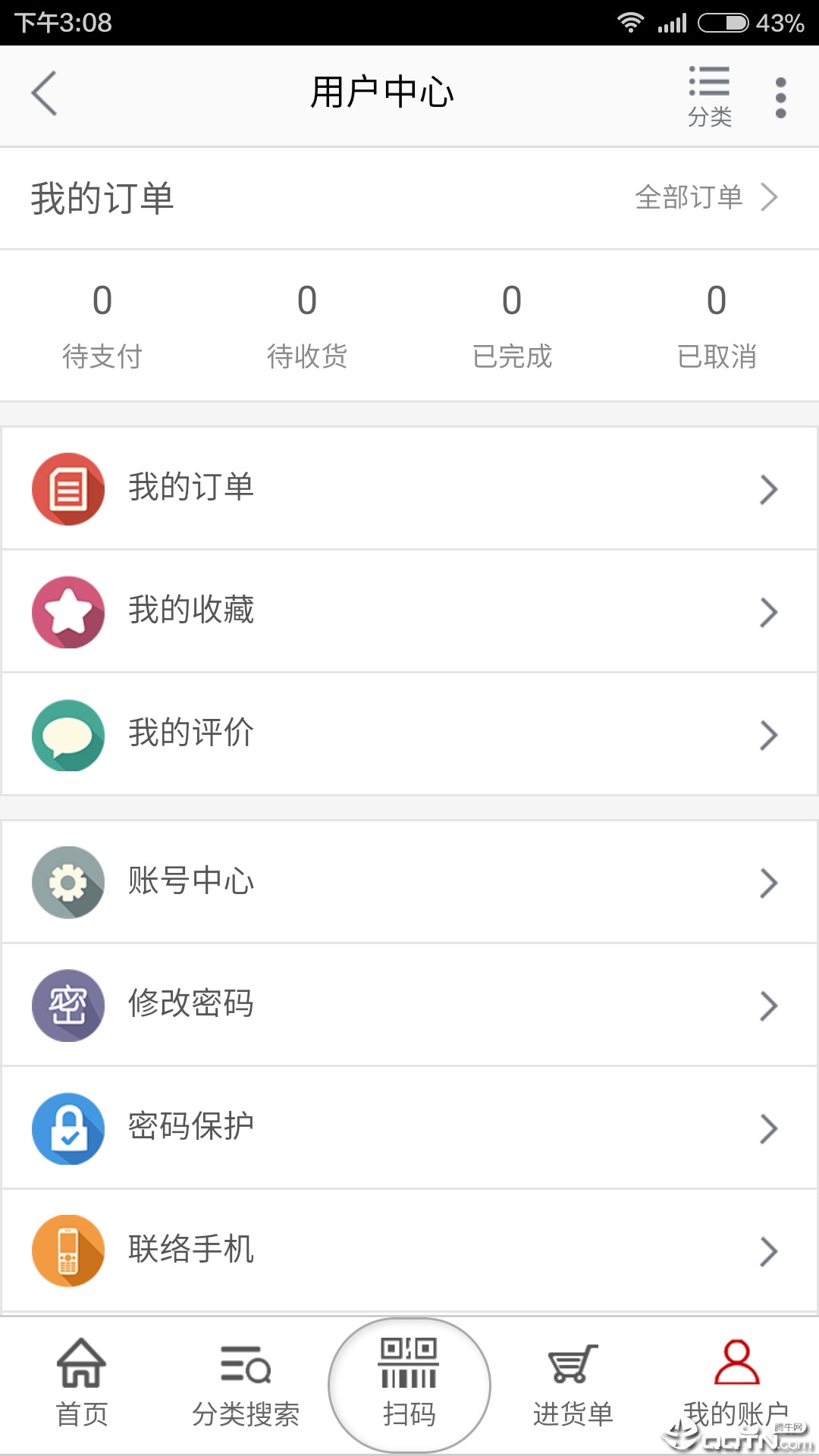Open the 账号中心 gear icon
The height and width of the screenshot is (1456, 819).
pos(67,882)
